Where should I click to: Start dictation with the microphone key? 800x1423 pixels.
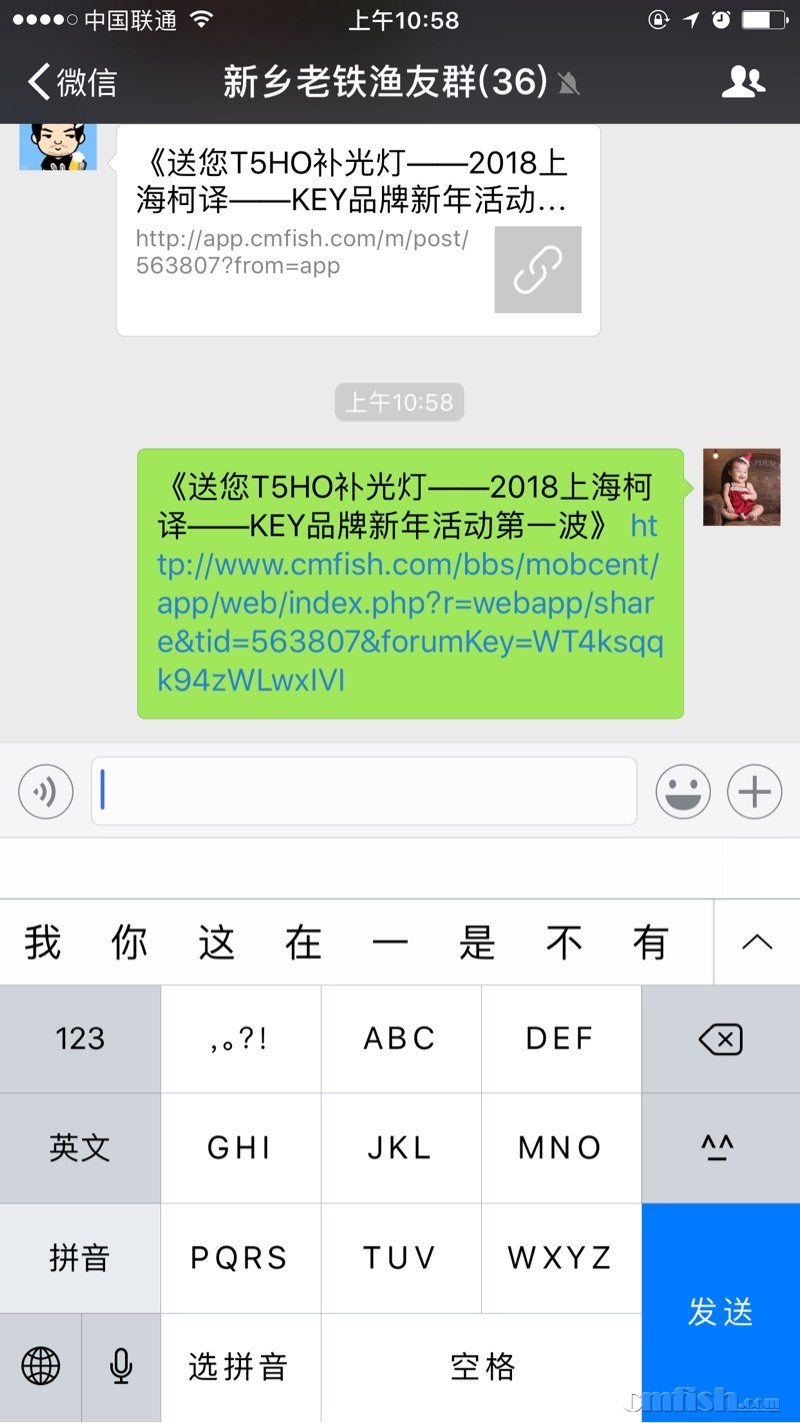pyautogui.click(x=121, y=1365)
